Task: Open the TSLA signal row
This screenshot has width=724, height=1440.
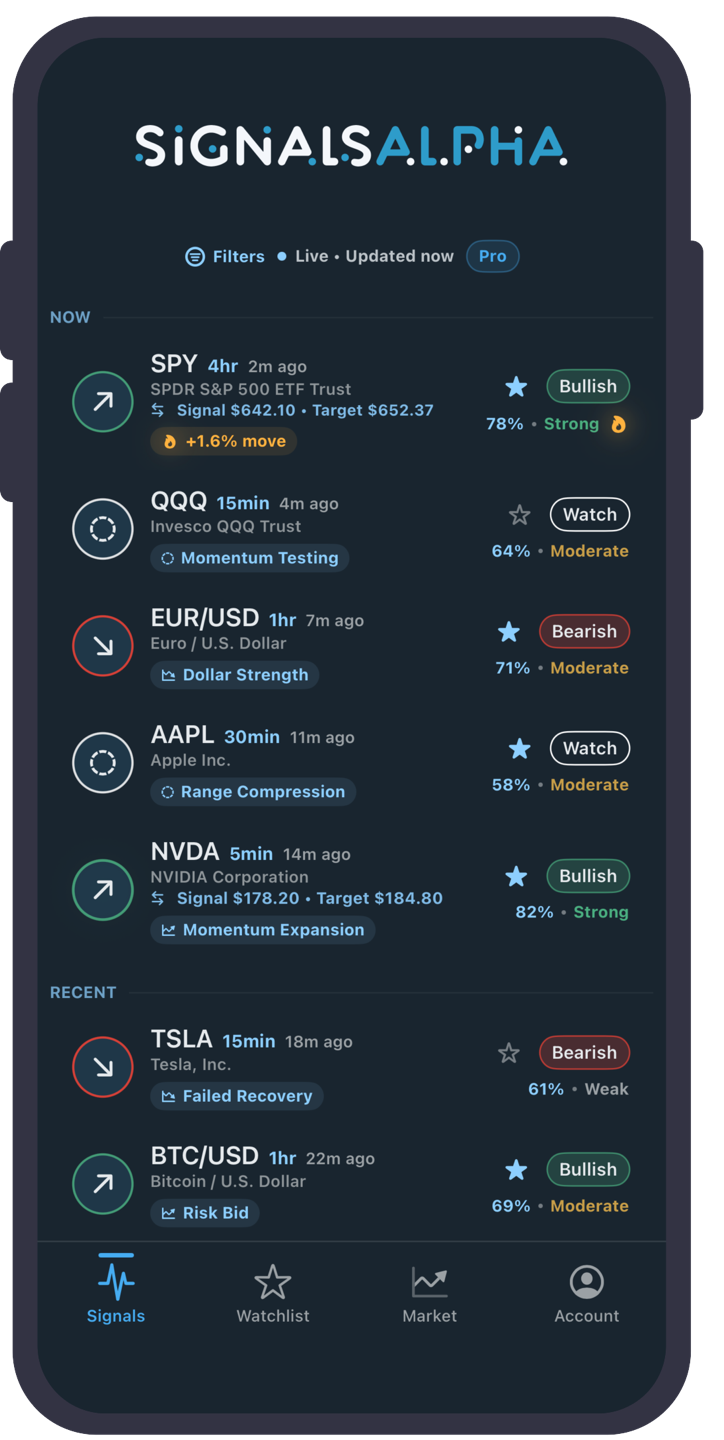Action: pos(352,1068)
